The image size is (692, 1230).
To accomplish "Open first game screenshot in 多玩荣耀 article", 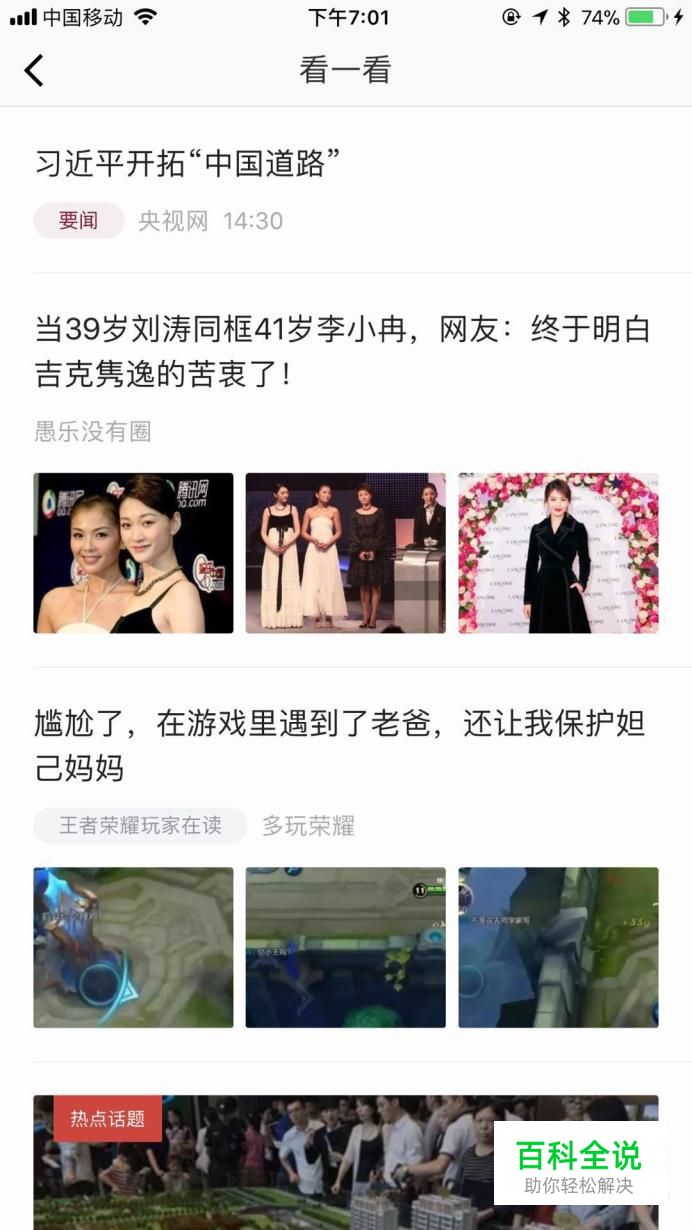I will 133,947.
